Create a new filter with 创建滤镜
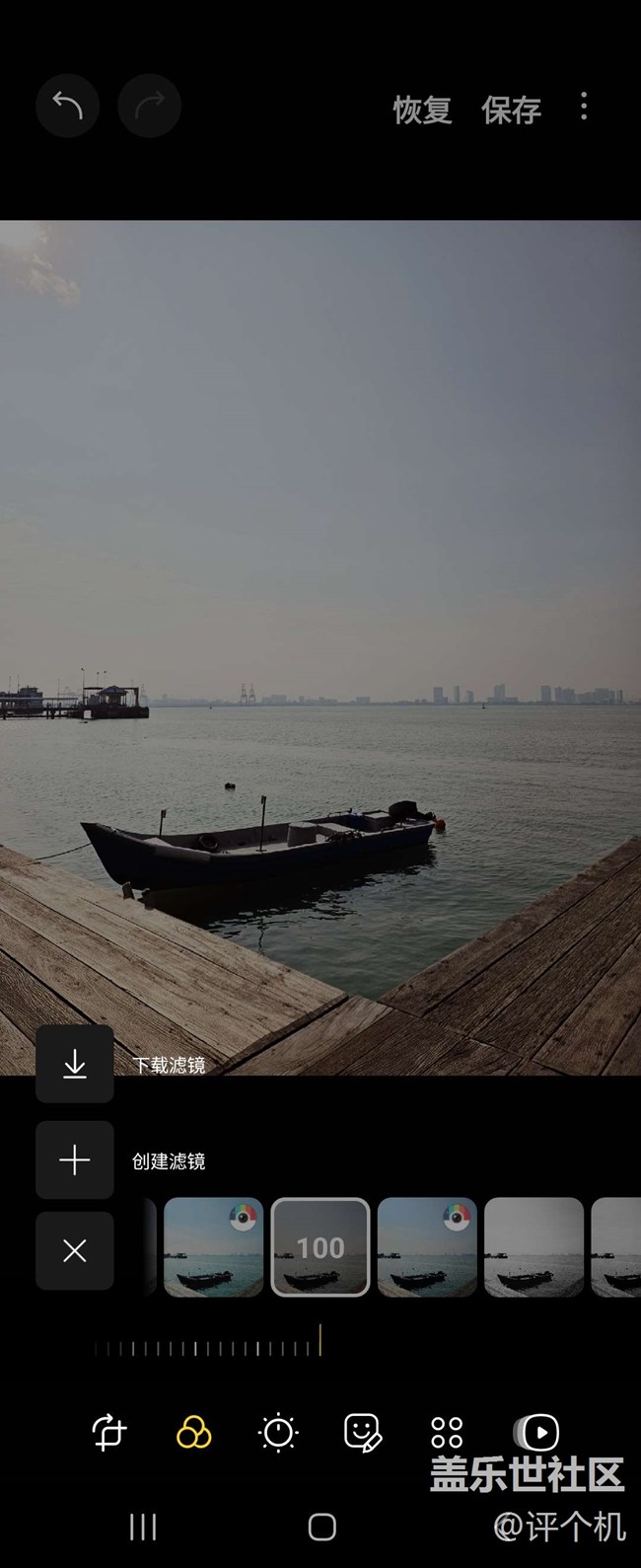641x1568 pixels. (75, 1160)
